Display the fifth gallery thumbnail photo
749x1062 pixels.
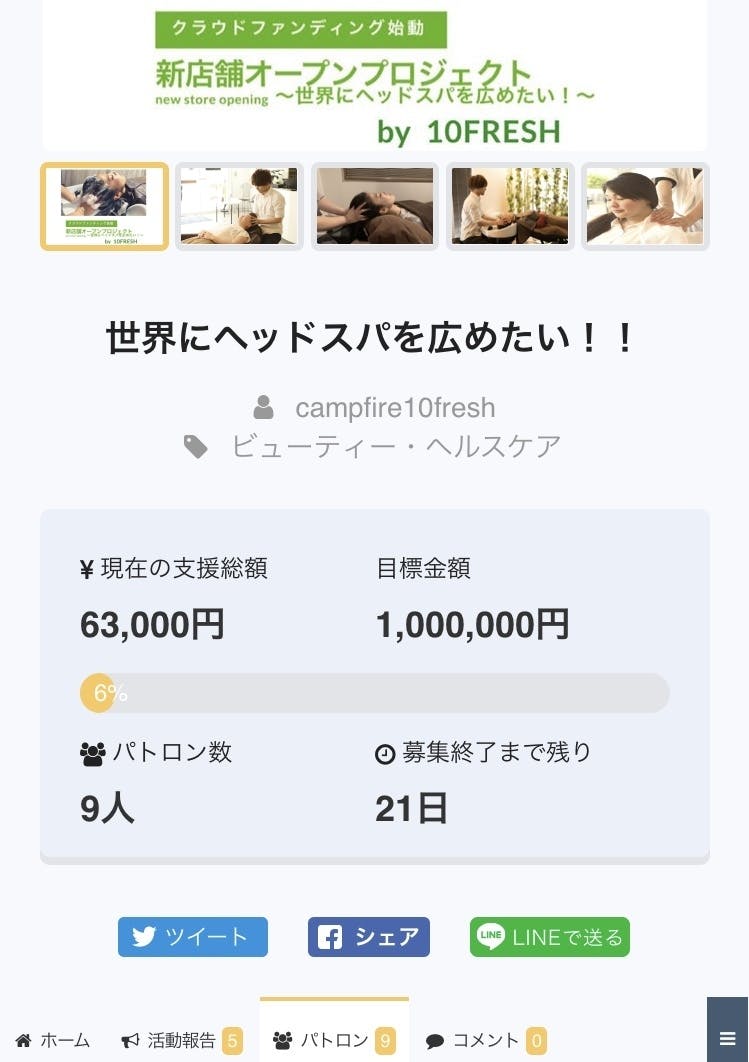pyautogui.click(x=645, y=206)
